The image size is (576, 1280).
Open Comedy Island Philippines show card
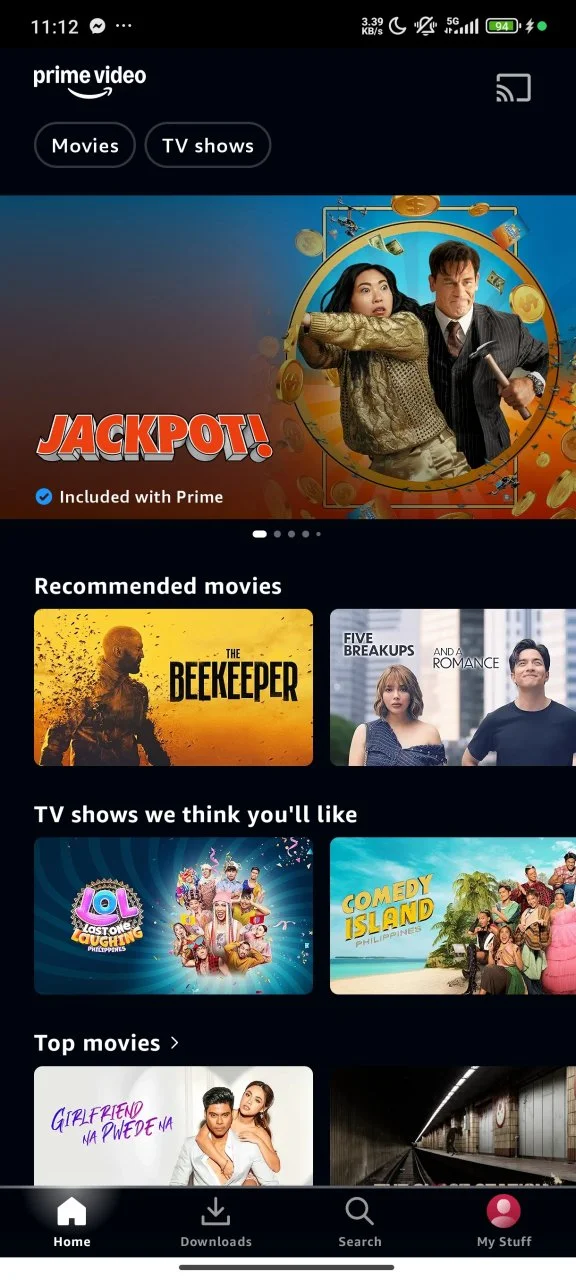pyautogui.click(x=453, y=916)
